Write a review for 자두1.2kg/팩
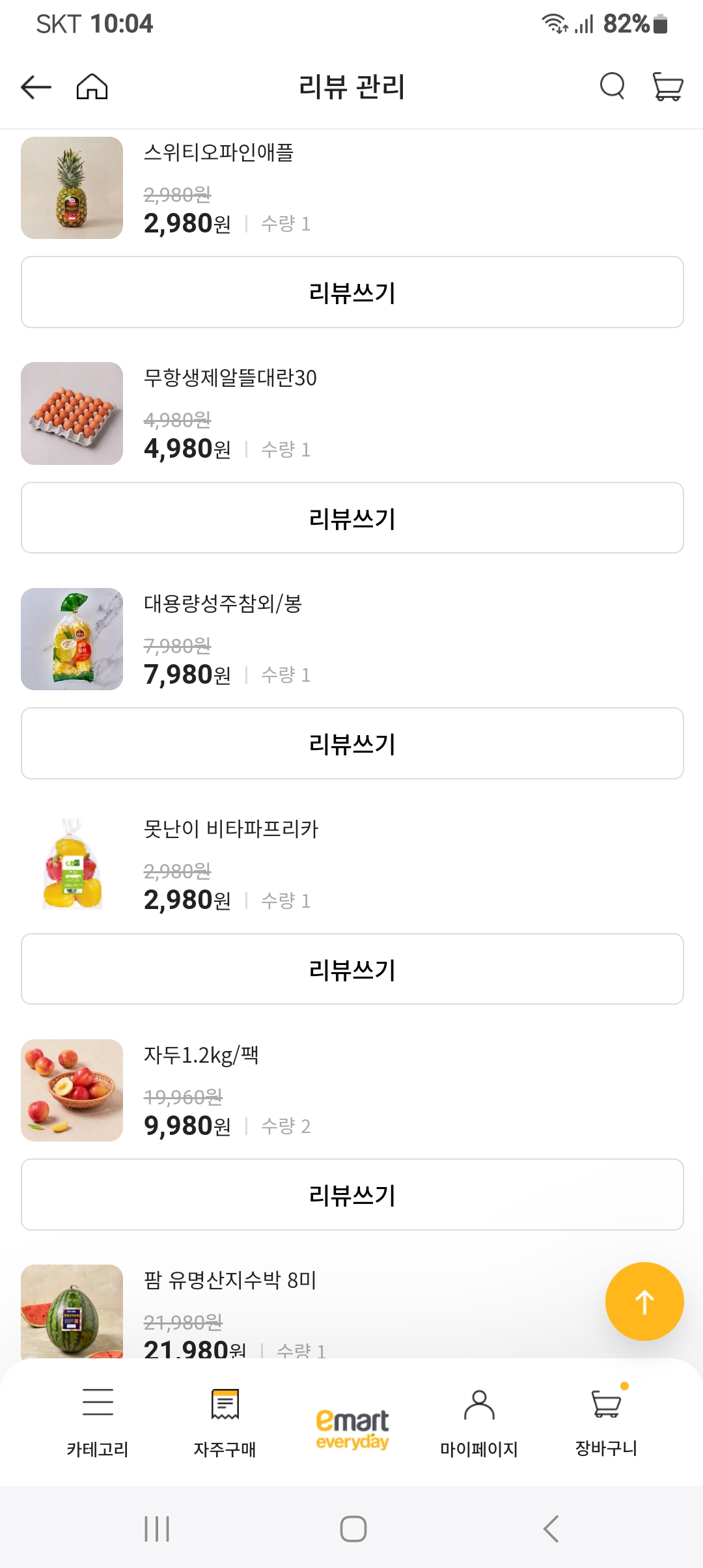 (x=351, y=1194)
